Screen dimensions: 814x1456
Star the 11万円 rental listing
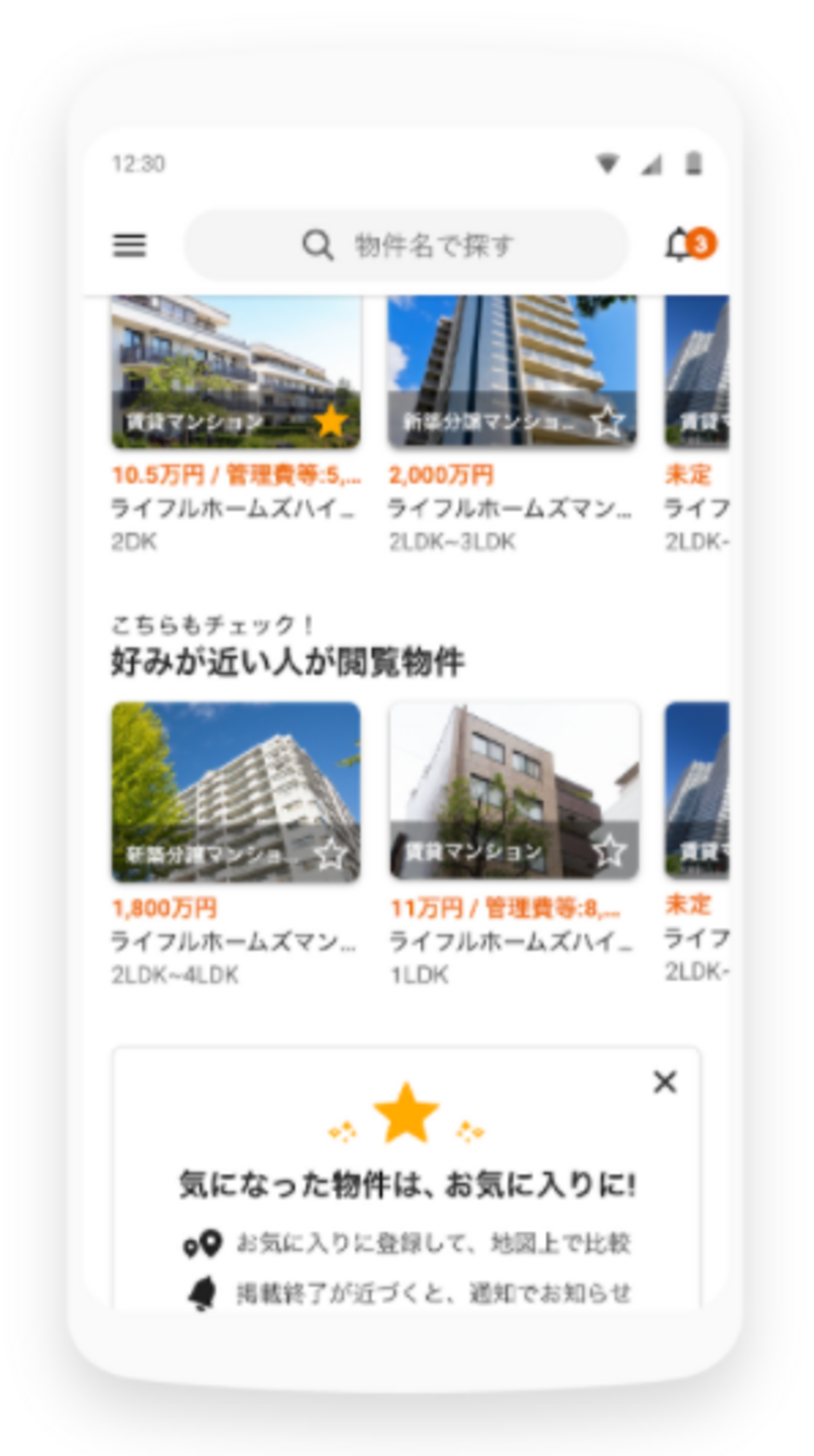click(x=609, y=852)
